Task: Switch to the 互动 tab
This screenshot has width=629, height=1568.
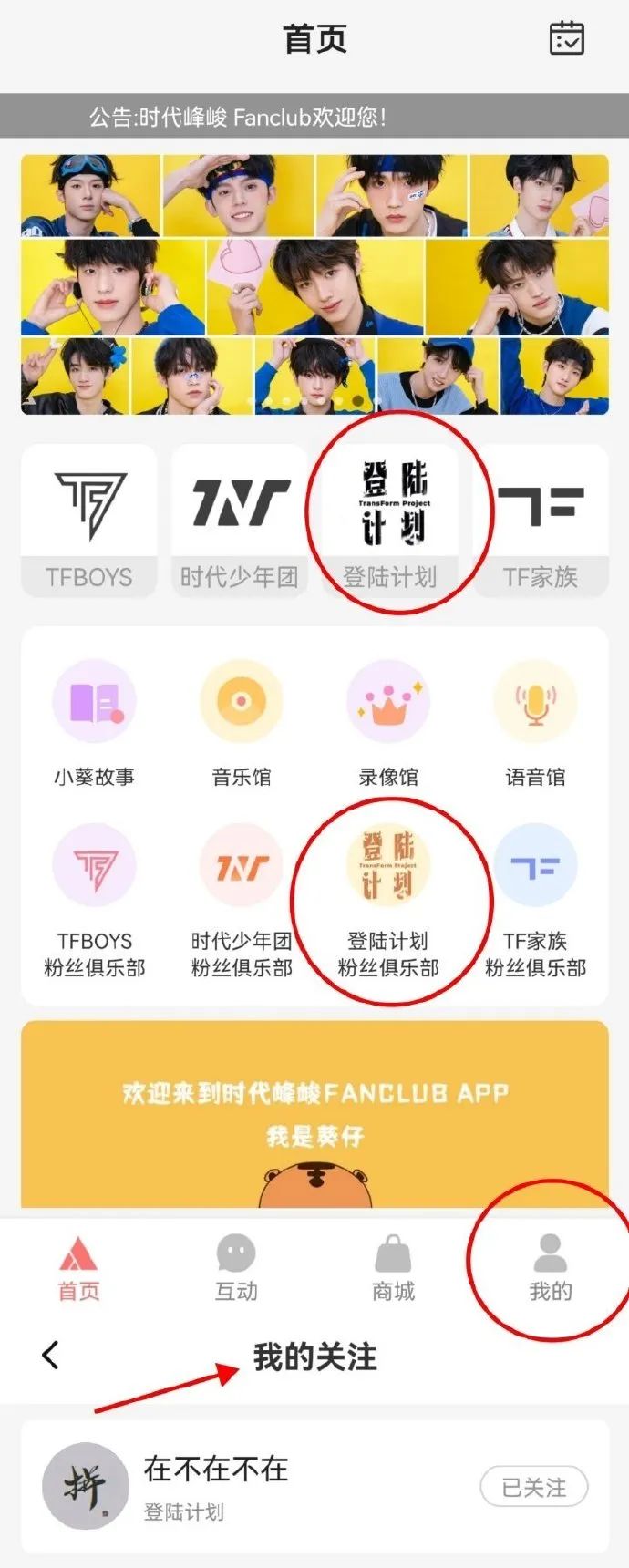Action: pyautogui.click(x=236, y=1267)
